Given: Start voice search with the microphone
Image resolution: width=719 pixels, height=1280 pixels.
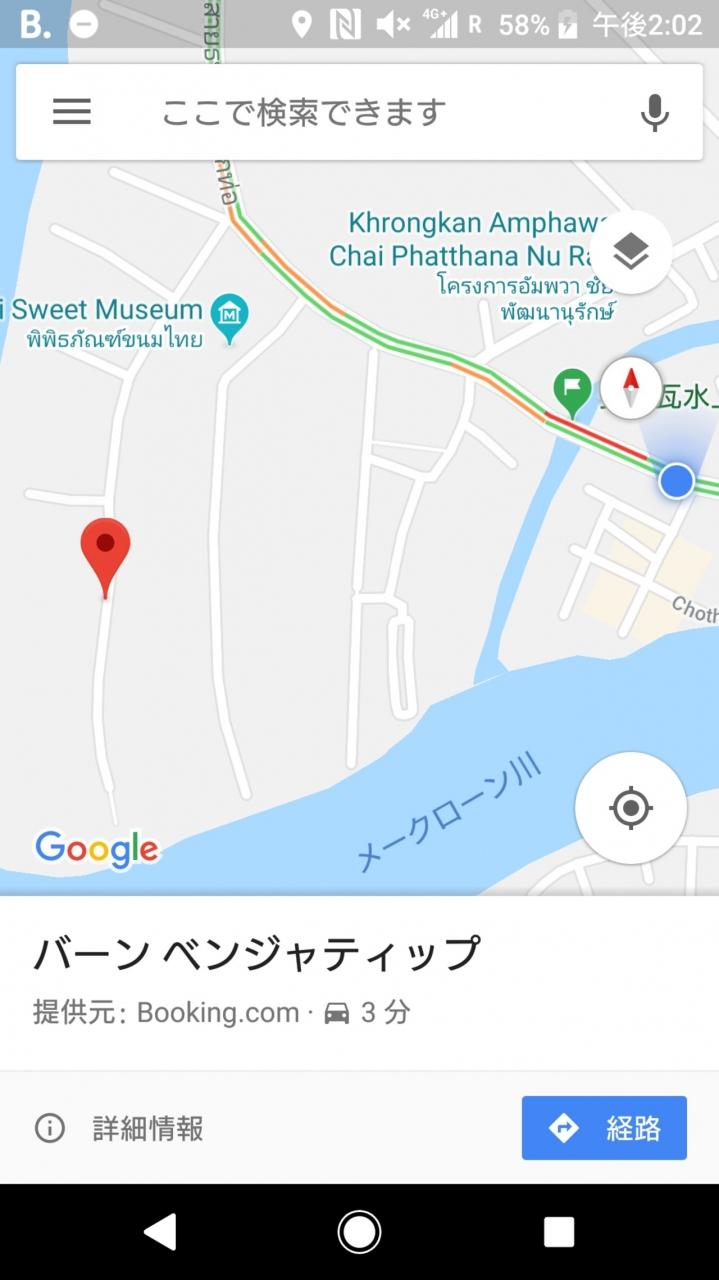Looking at the screenshot, I should (x=655, y=112).
